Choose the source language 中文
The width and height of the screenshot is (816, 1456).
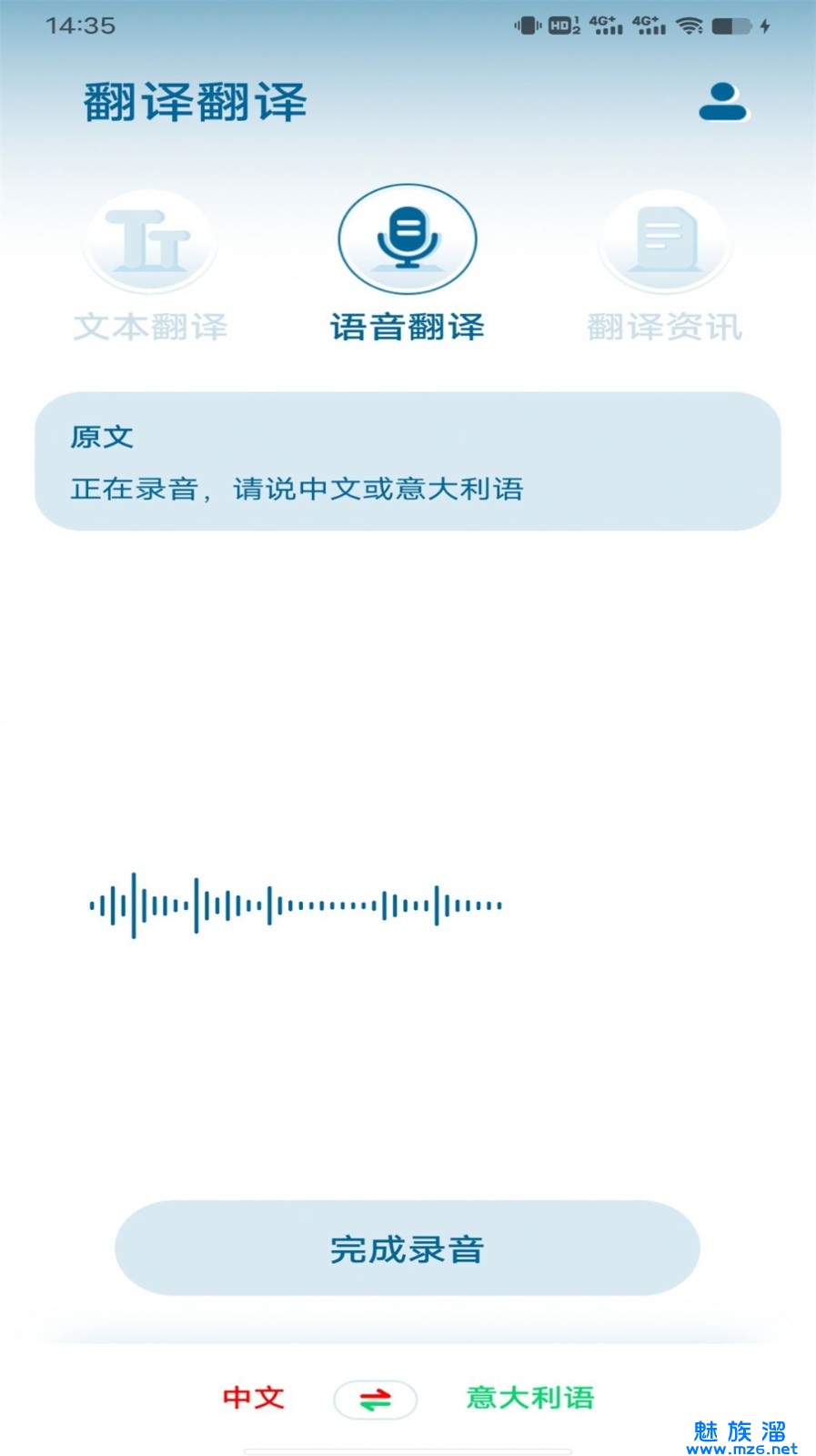(254, 1398)
